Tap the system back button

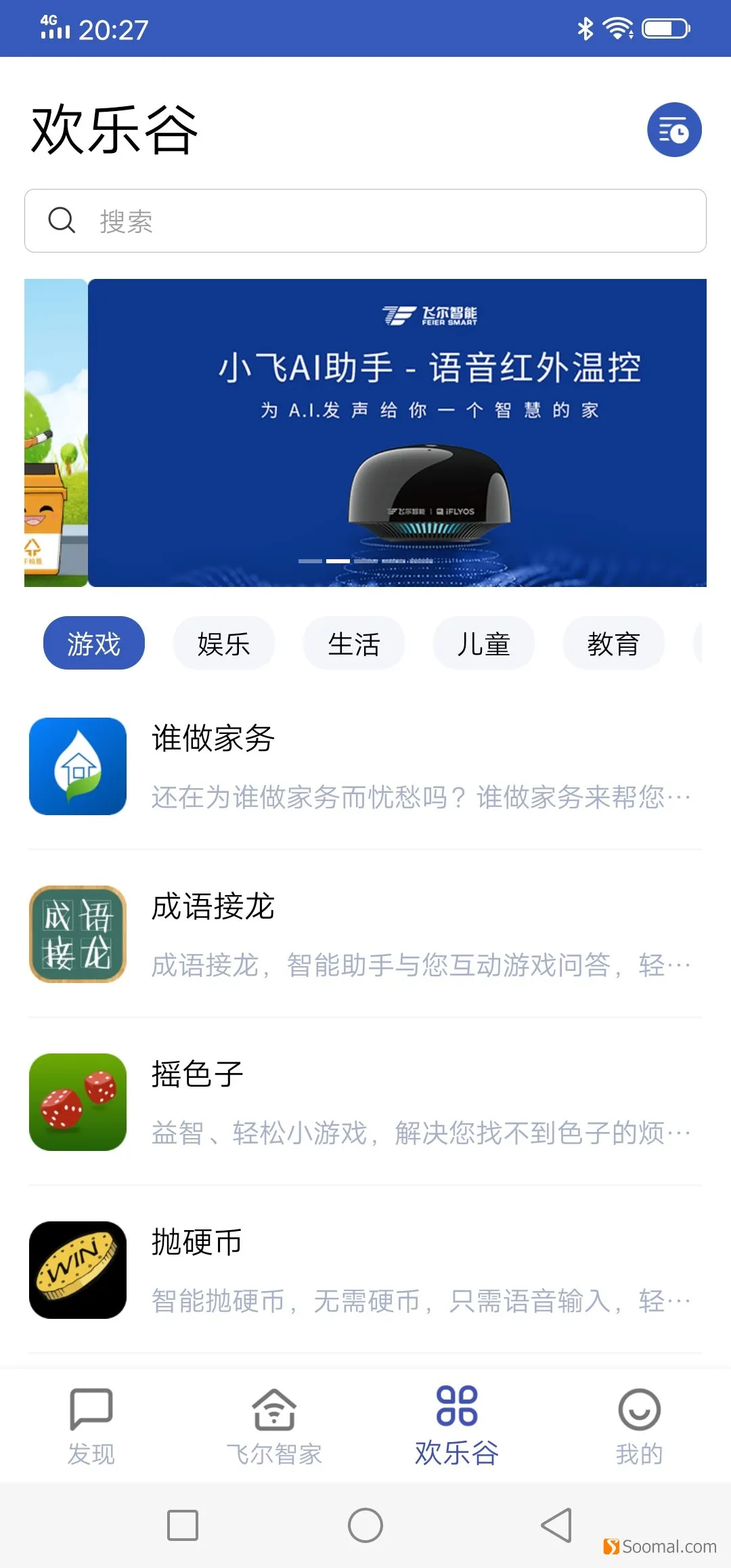click(556, 1525)
